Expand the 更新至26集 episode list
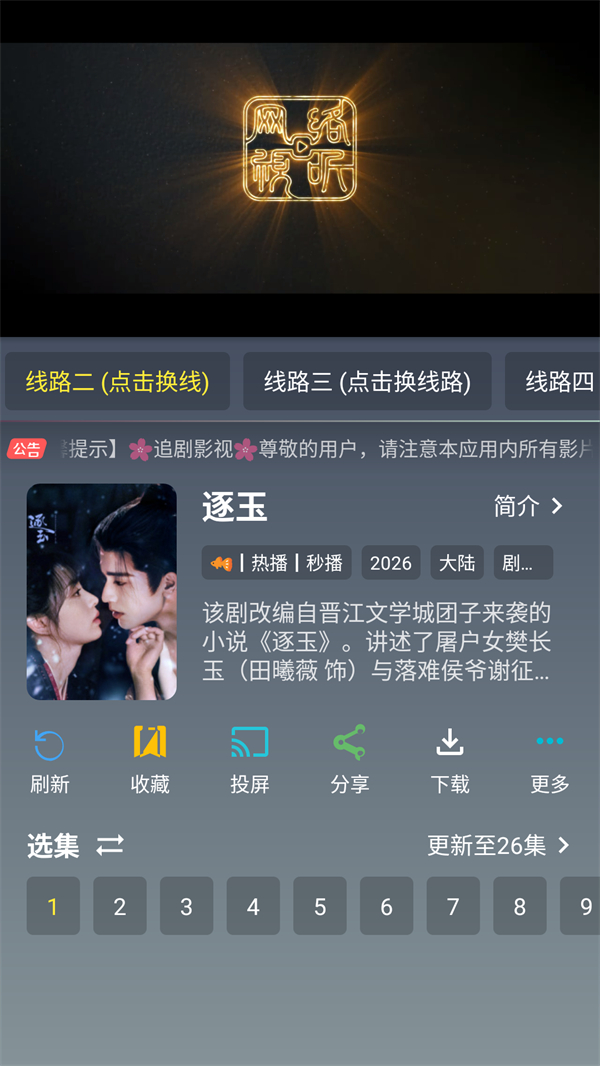This screenshot has width=600, height=1066. click(x=498, y=846)
